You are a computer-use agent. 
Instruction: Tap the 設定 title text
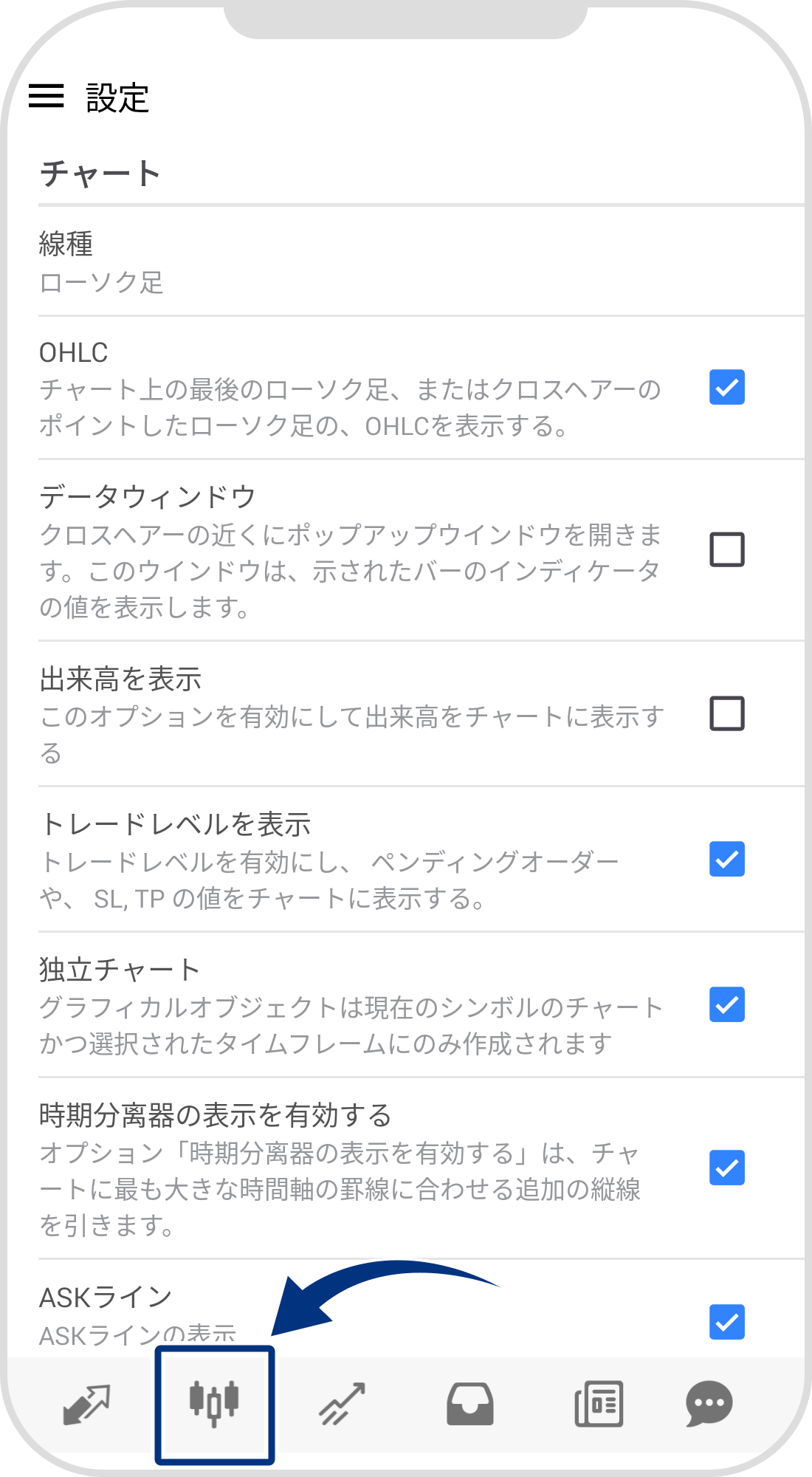118,96
